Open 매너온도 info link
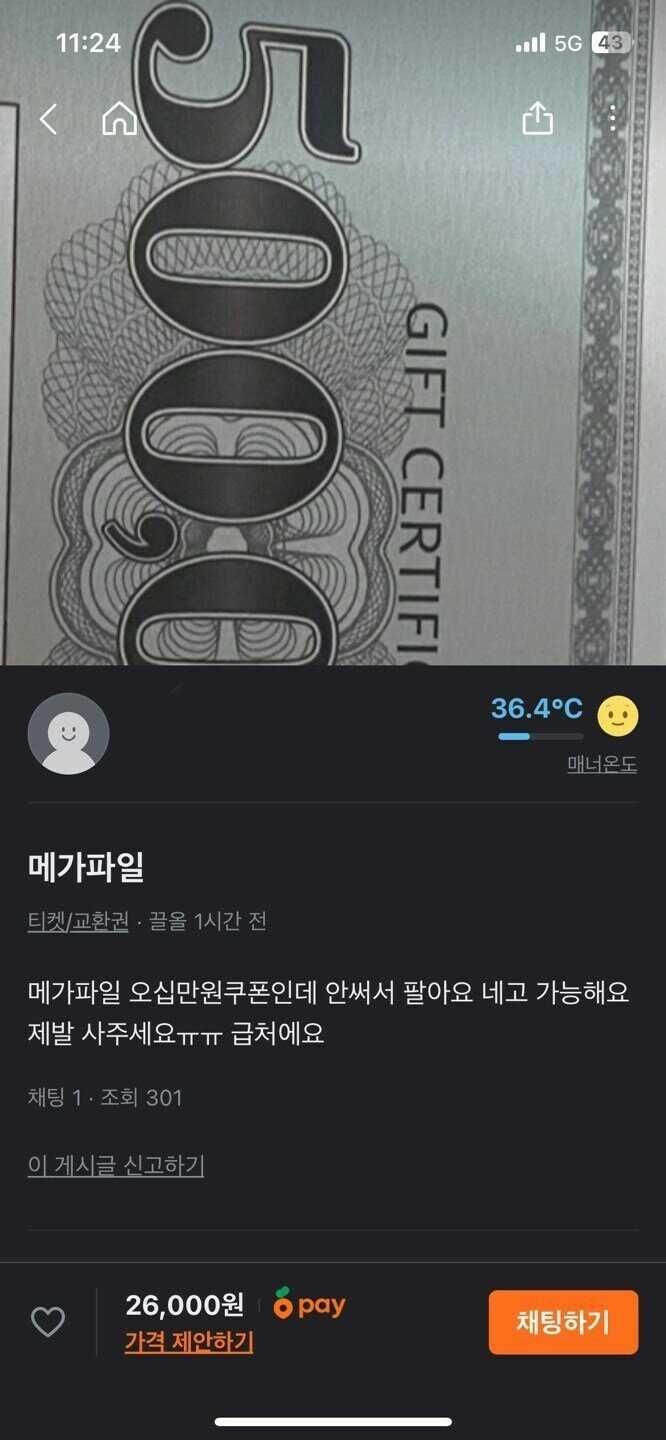 tap(601, 765)
